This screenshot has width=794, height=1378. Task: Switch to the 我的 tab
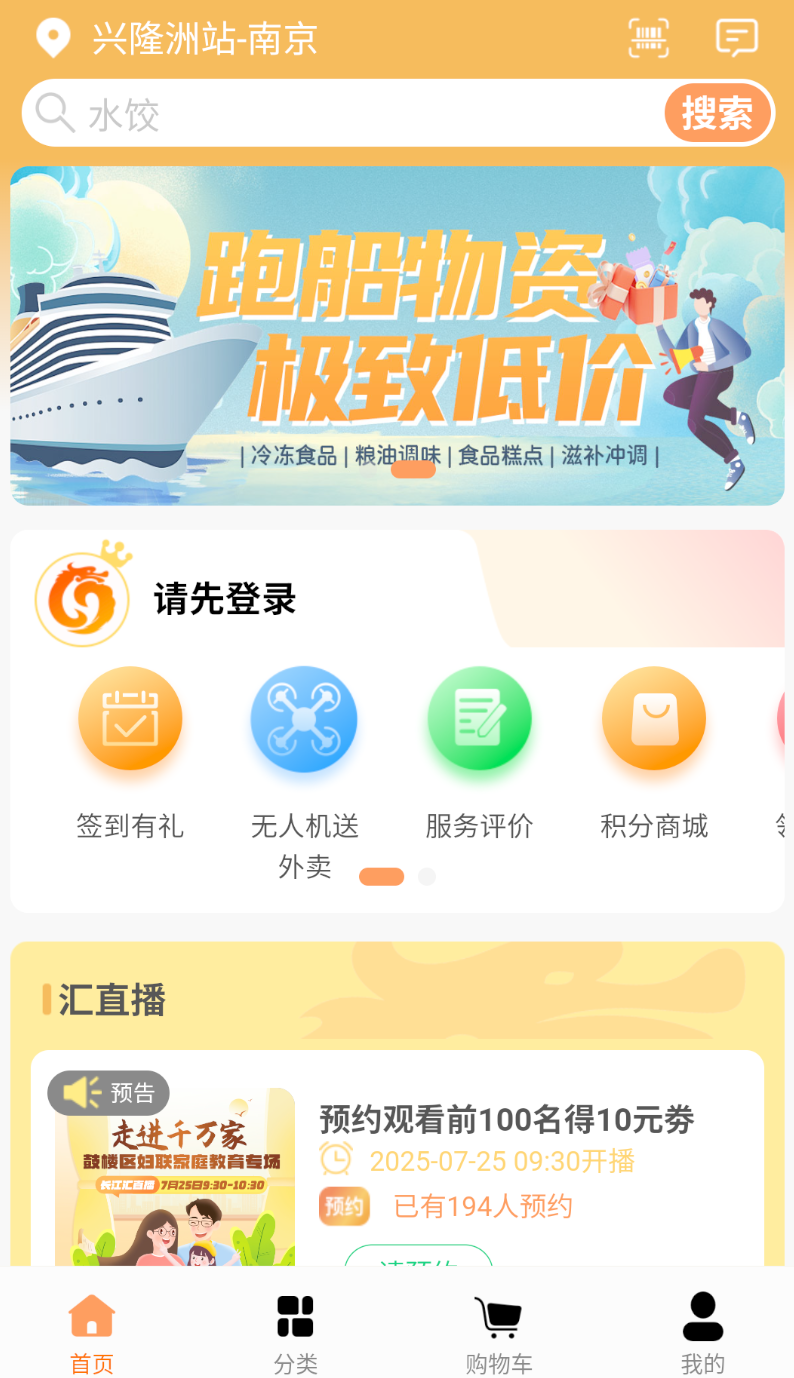(703, 1333)
